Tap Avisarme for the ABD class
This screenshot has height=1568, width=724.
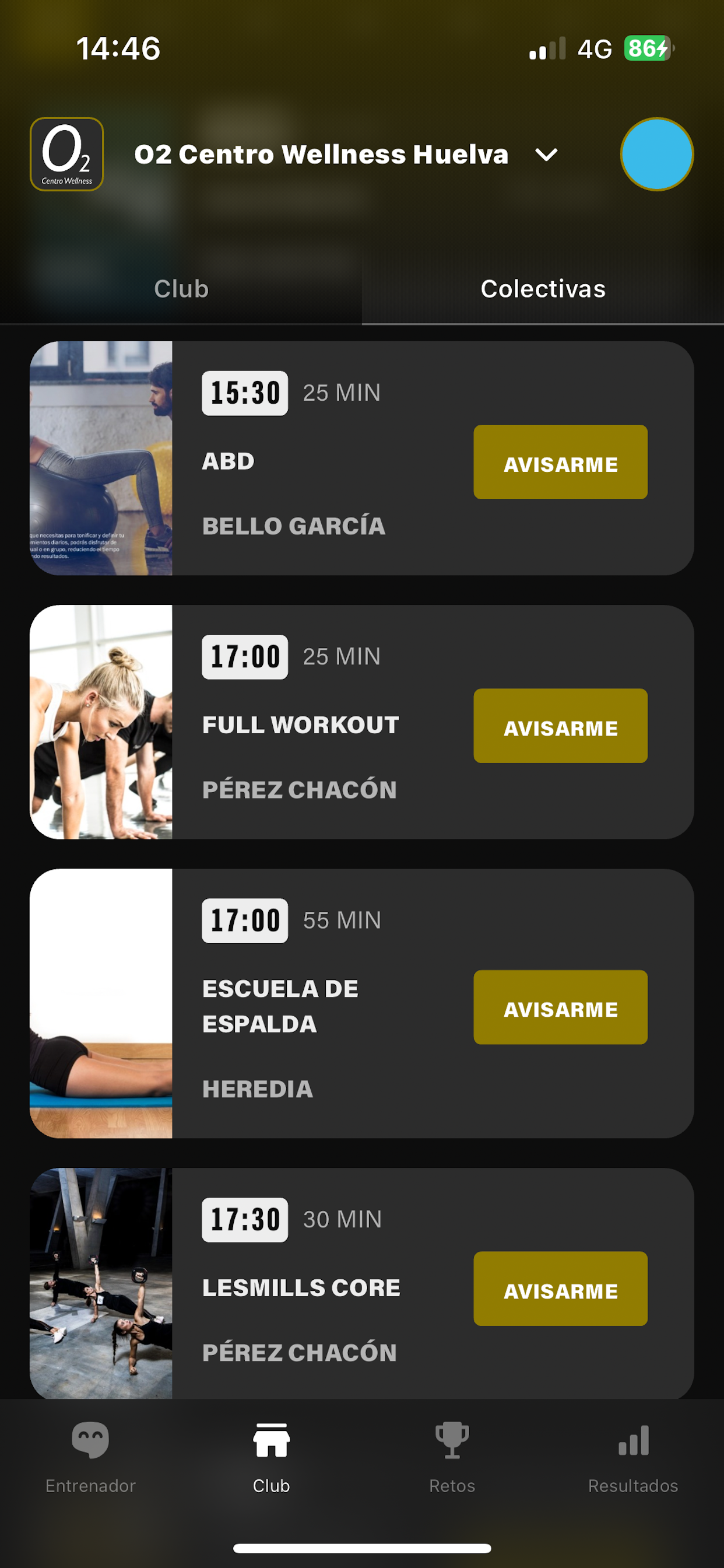[x=560, y=462]
